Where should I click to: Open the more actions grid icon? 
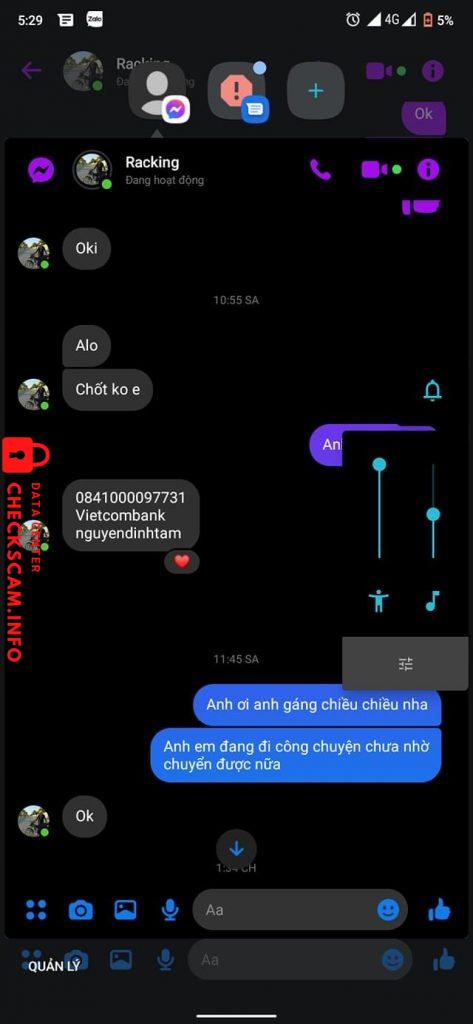[x=36, y=909]
